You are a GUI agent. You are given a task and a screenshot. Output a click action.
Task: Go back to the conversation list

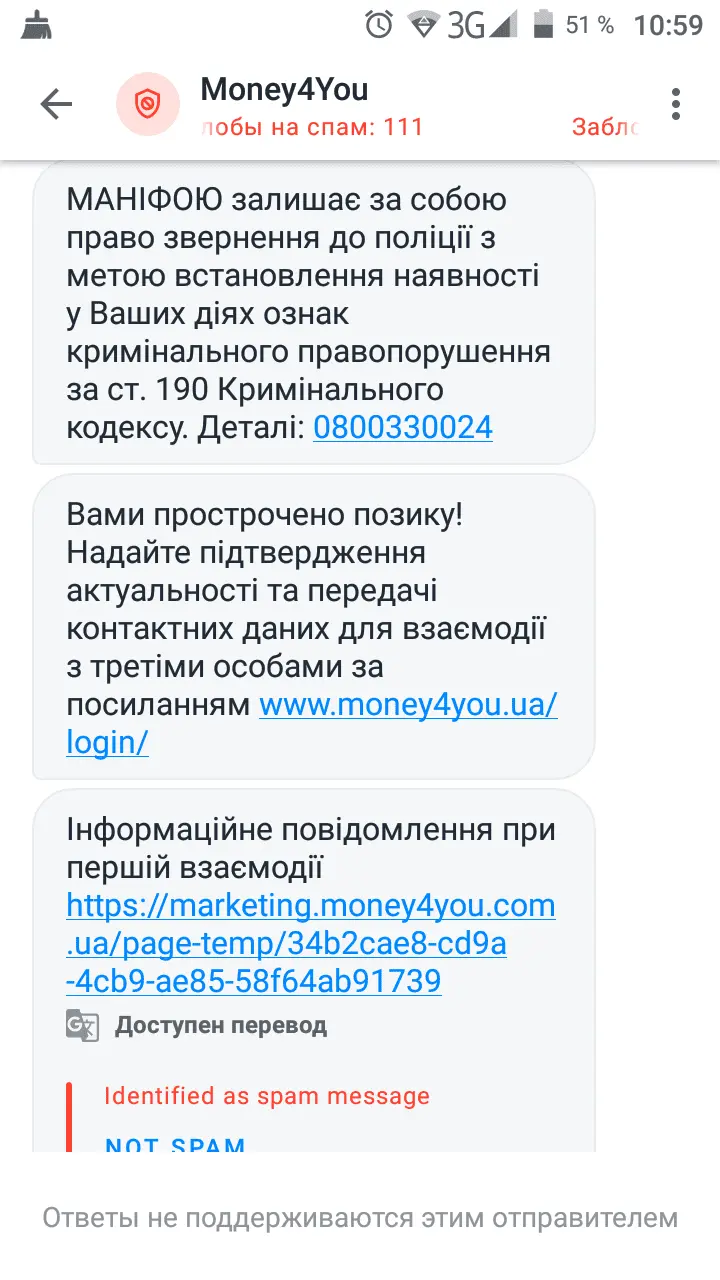56,104
